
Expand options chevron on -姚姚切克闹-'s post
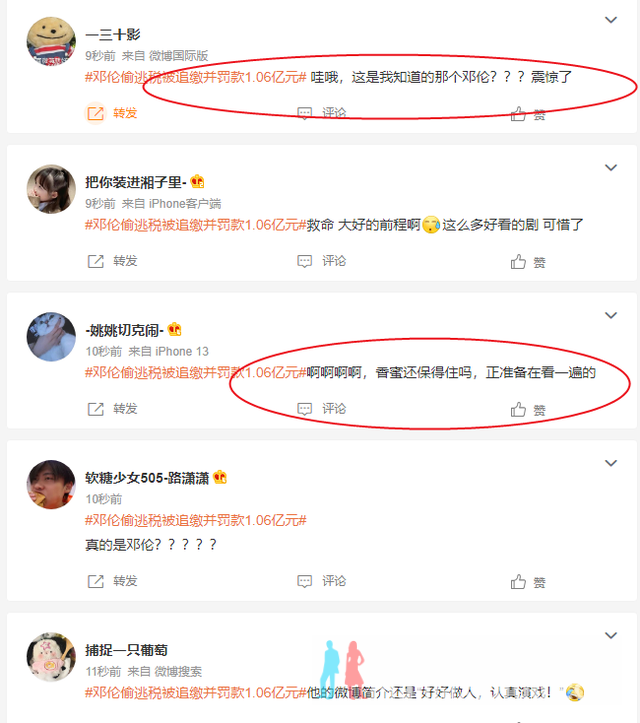[x=611, y=315]
